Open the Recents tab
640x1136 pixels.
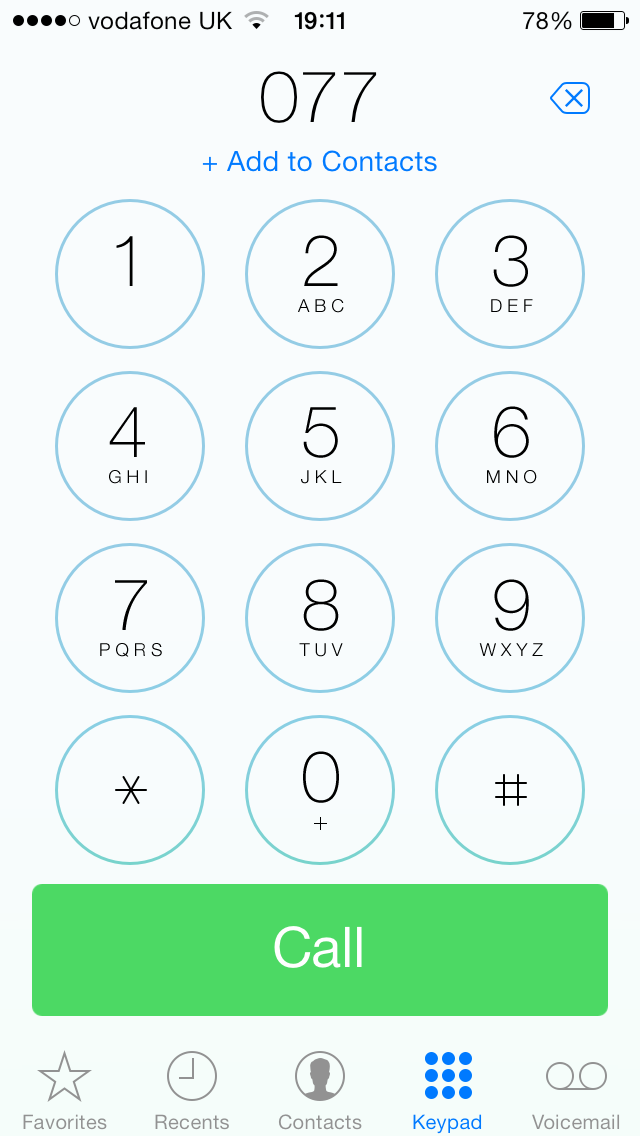[x=192, y=1090]
